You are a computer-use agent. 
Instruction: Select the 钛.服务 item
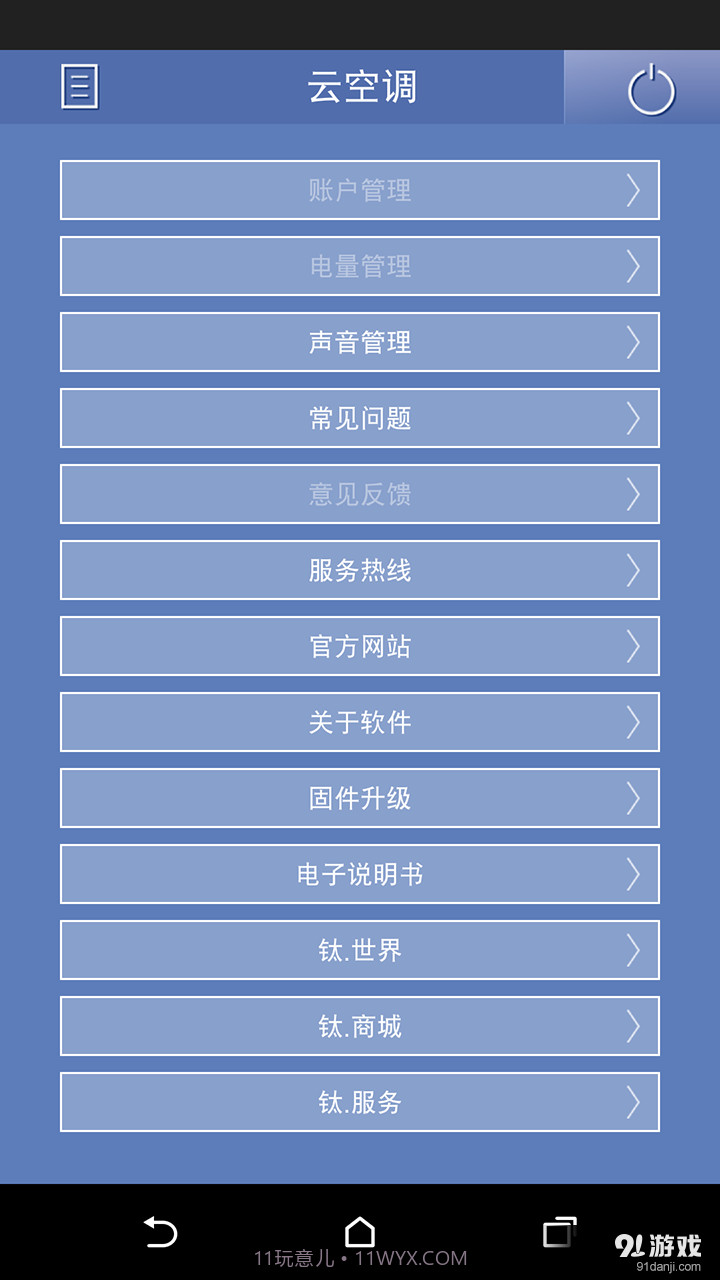click(360, 1102)
